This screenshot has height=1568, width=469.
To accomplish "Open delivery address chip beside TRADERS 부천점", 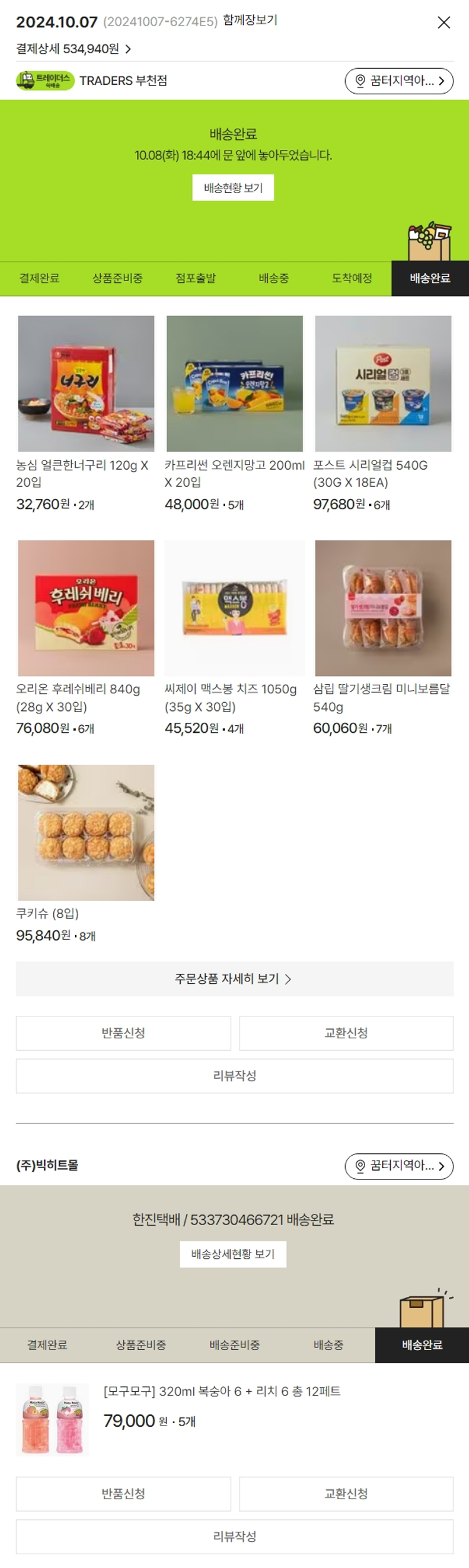I will (x=399, y=81).
